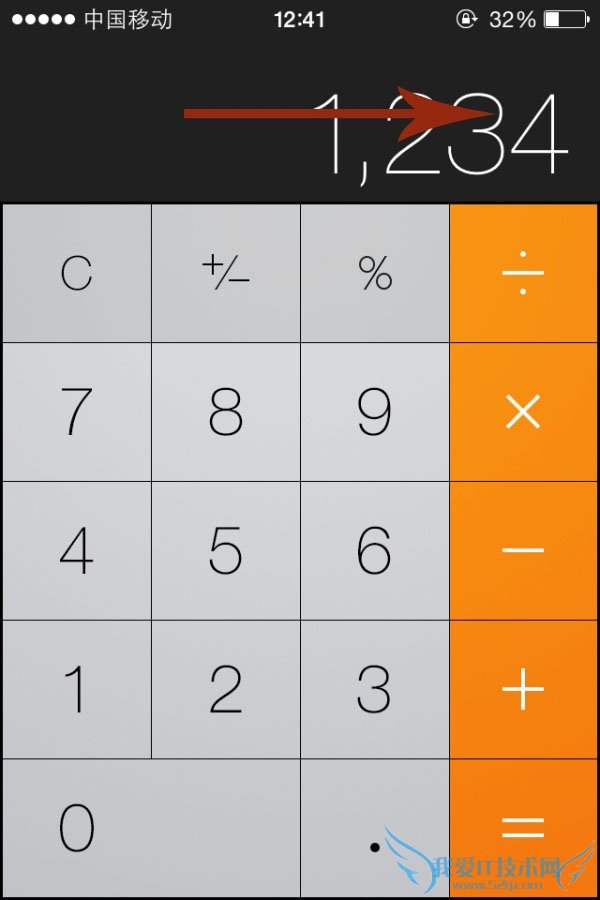Clear the display with C
This screenshot has width=600, height=900.
point(76,273)
